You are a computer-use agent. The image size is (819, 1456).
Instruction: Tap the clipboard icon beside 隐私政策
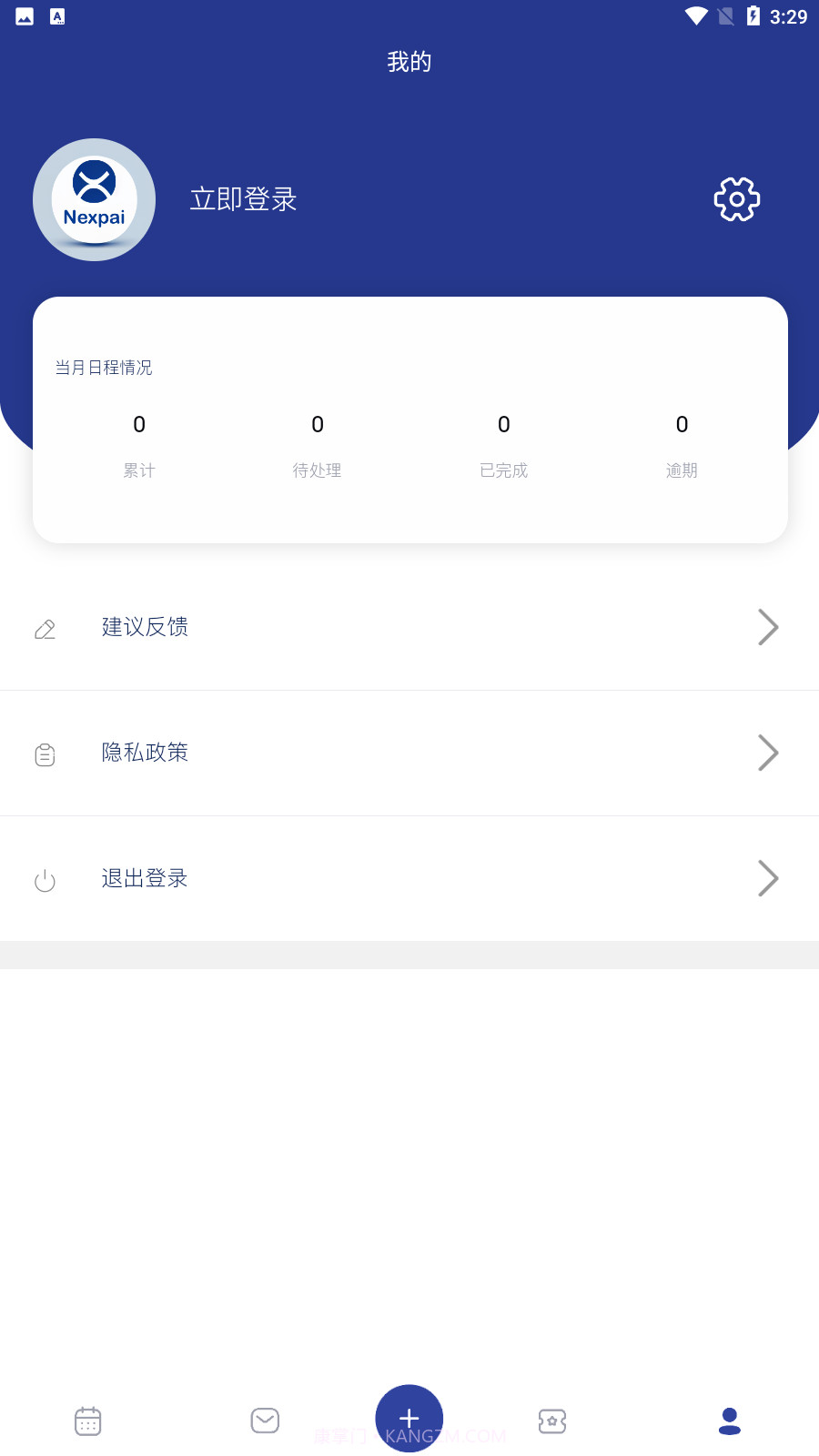(45, 753)
